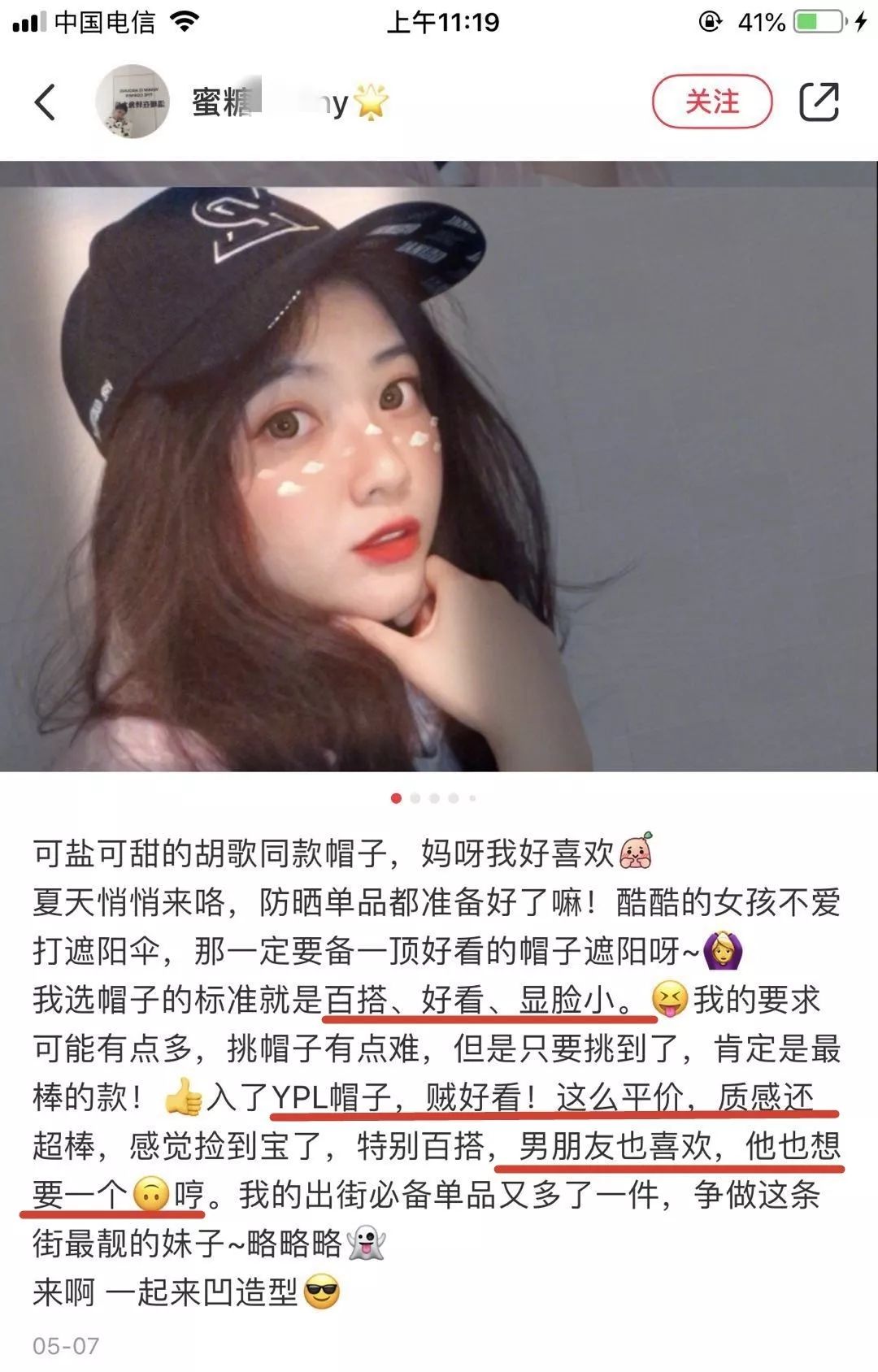Open the post photo full screen
Image resolution: width=878 pixels, height=1372 pixels.
[439, 466]
